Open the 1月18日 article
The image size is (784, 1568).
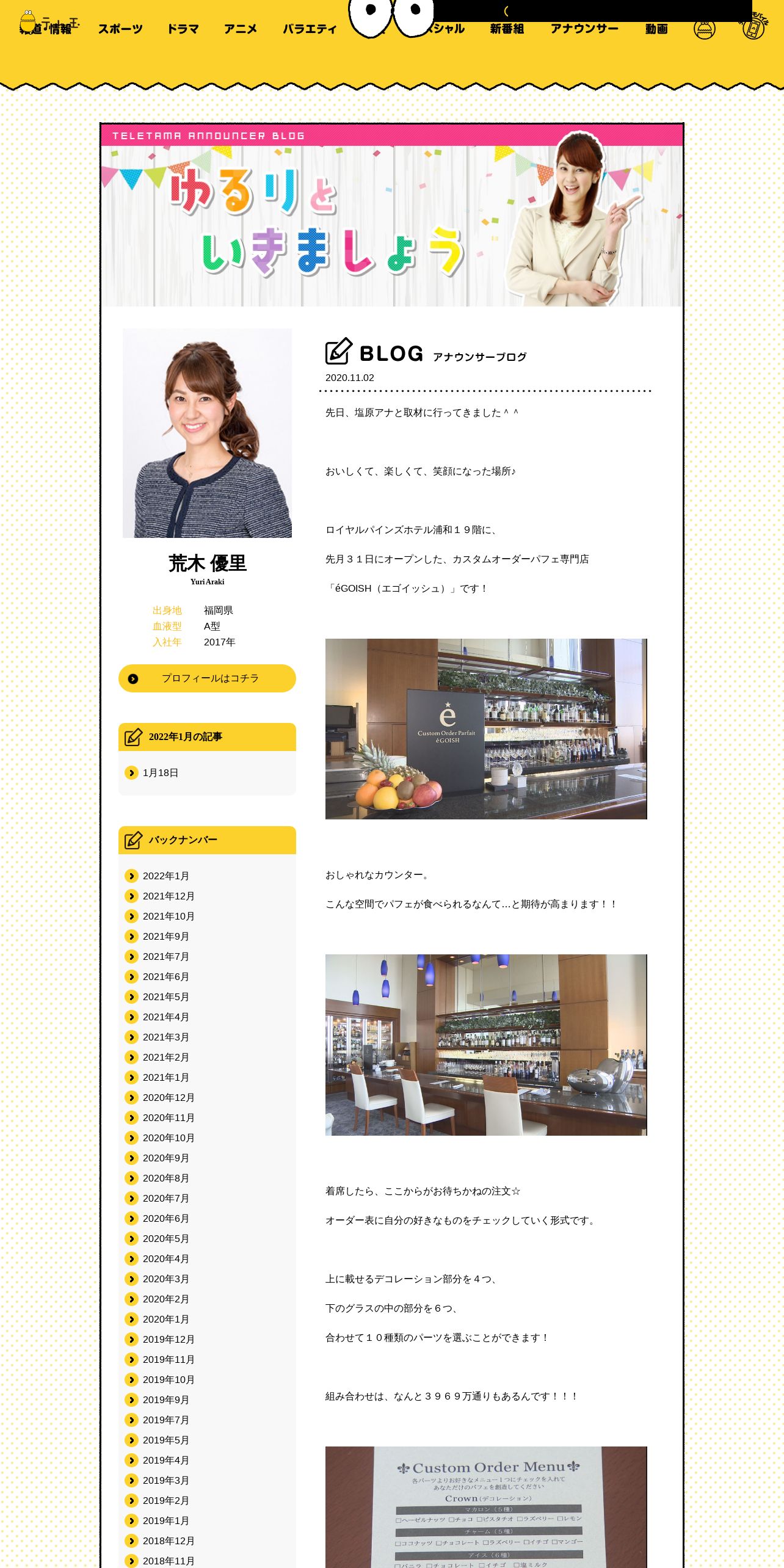click(x=160, y=773)
